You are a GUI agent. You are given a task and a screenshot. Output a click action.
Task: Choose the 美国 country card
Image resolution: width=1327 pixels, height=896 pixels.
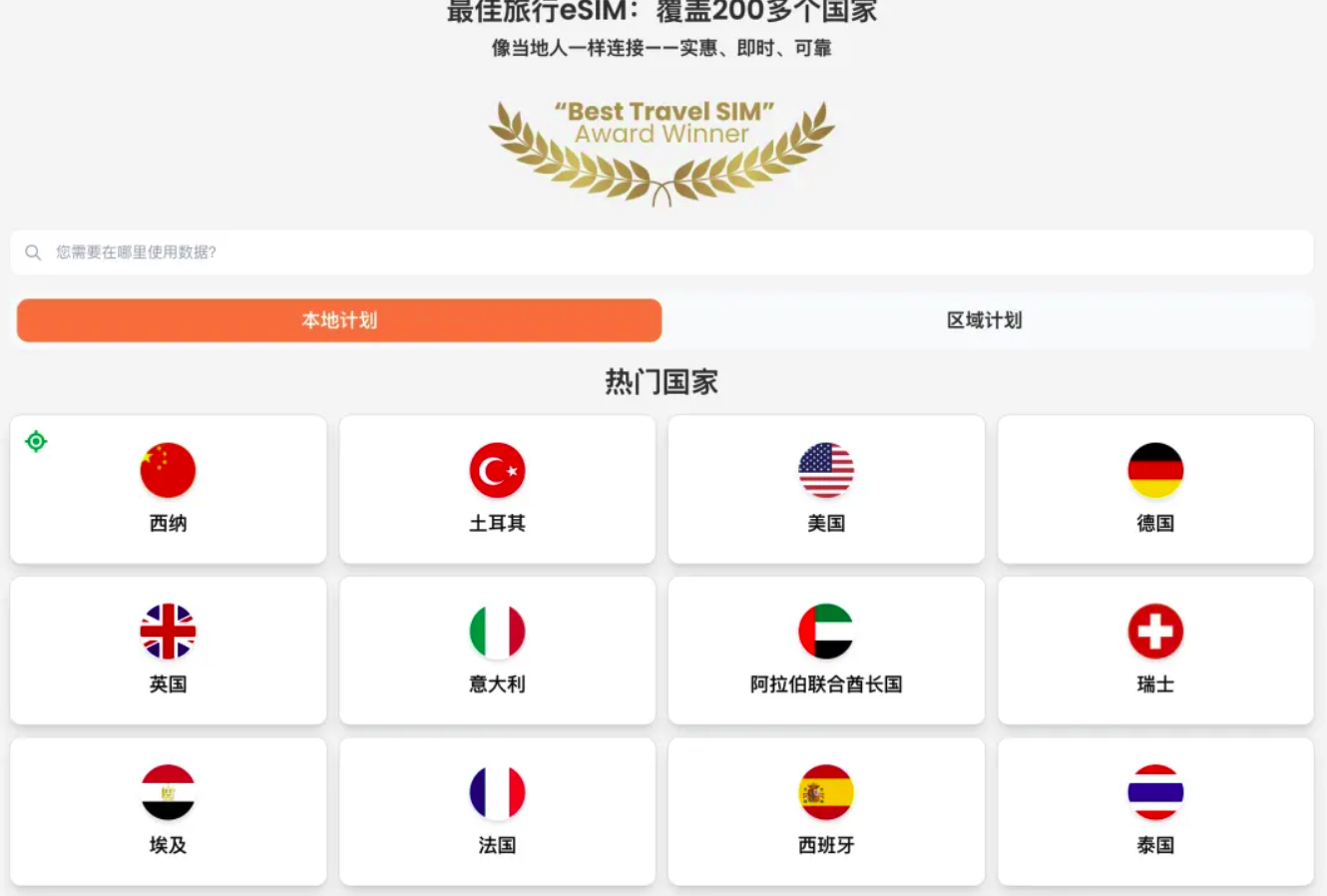tap(826, 489)
